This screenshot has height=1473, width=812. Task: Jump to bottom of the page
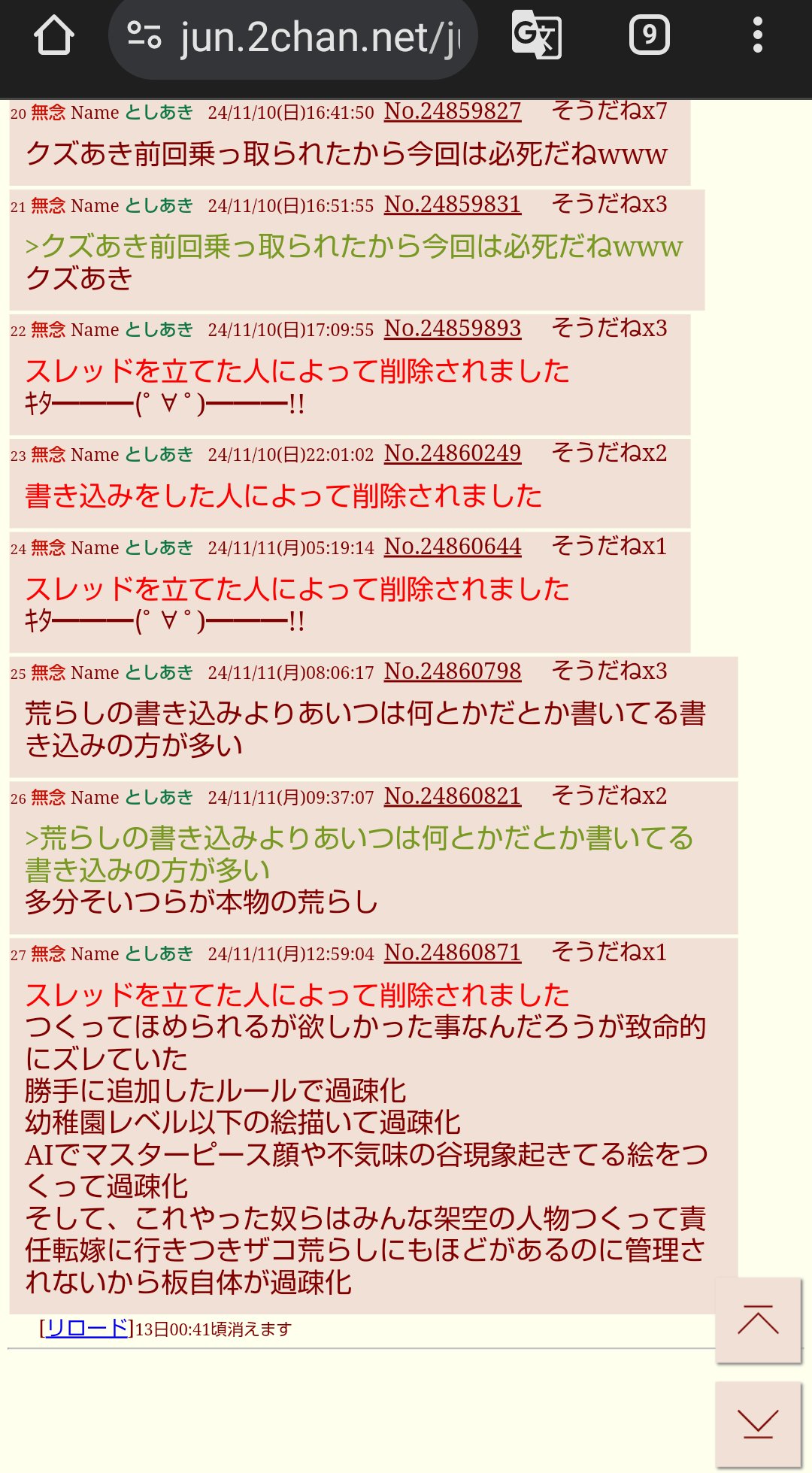coord(758,1424)
